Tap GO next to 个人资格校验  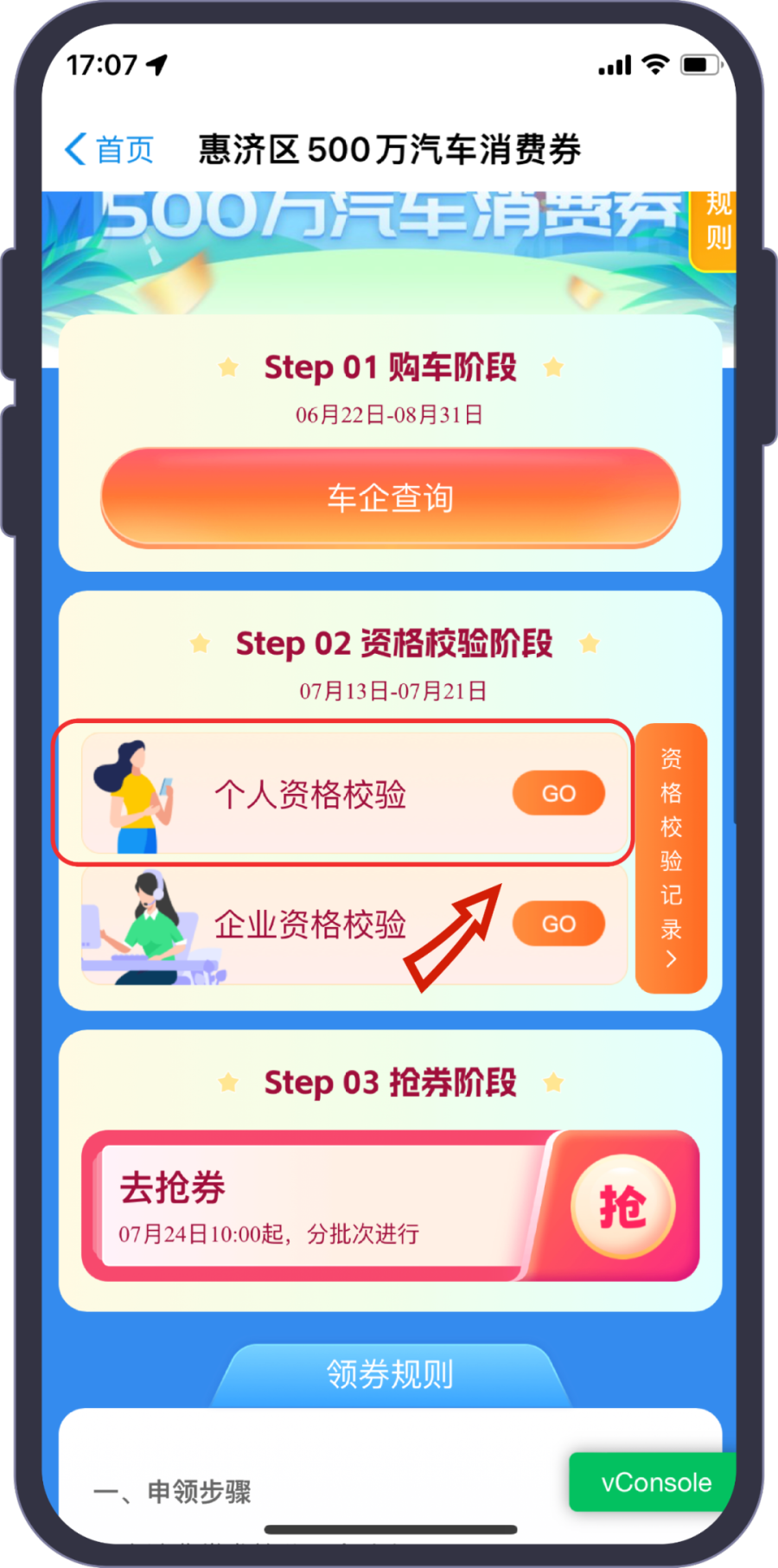click(x=558, y=793)
